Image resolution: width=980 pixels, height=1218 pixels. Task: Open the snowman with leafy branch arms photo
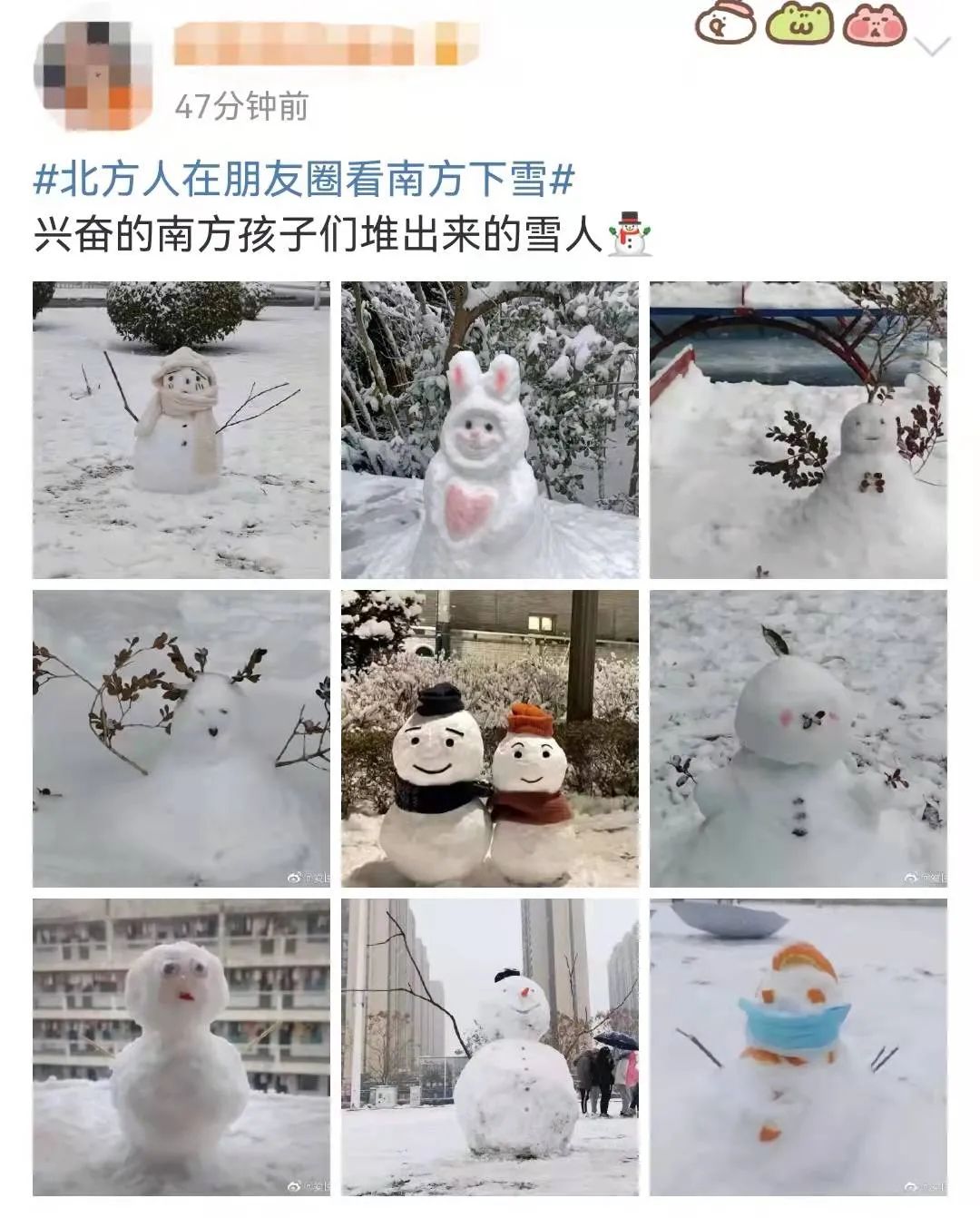[798, 429]
